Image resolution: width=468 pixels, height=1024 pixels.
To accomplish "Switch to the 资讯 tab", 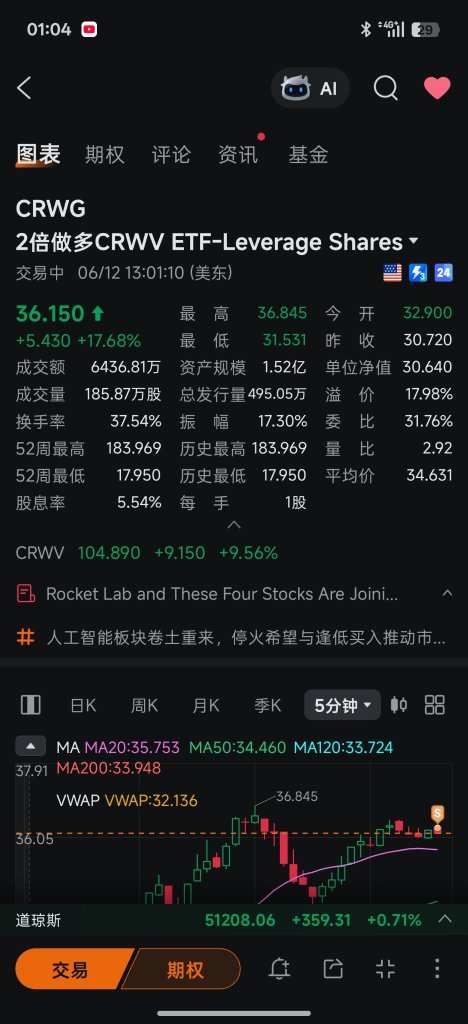I will [x=238, y=155].
